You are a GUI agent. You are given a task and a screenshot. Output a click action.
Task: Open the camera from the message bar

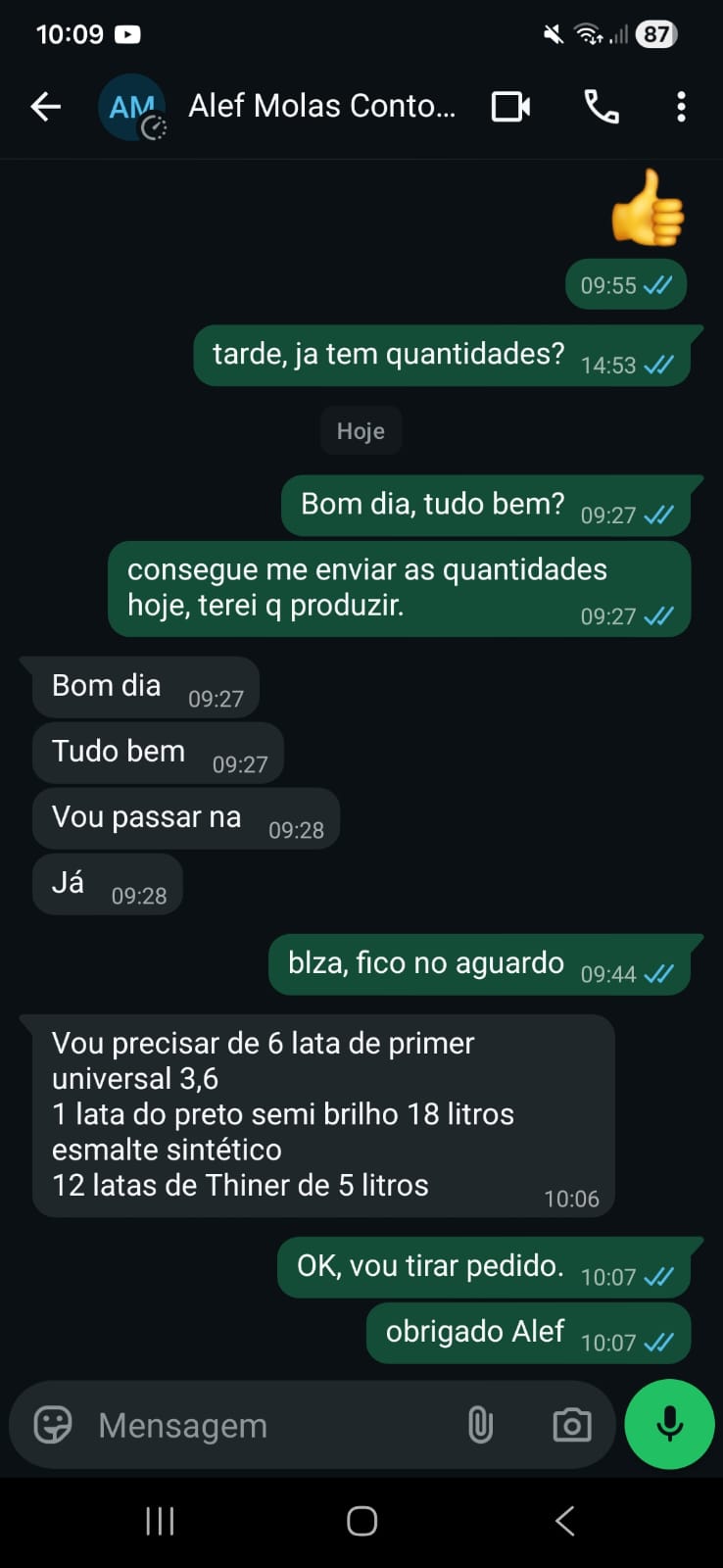point(572,1424)
